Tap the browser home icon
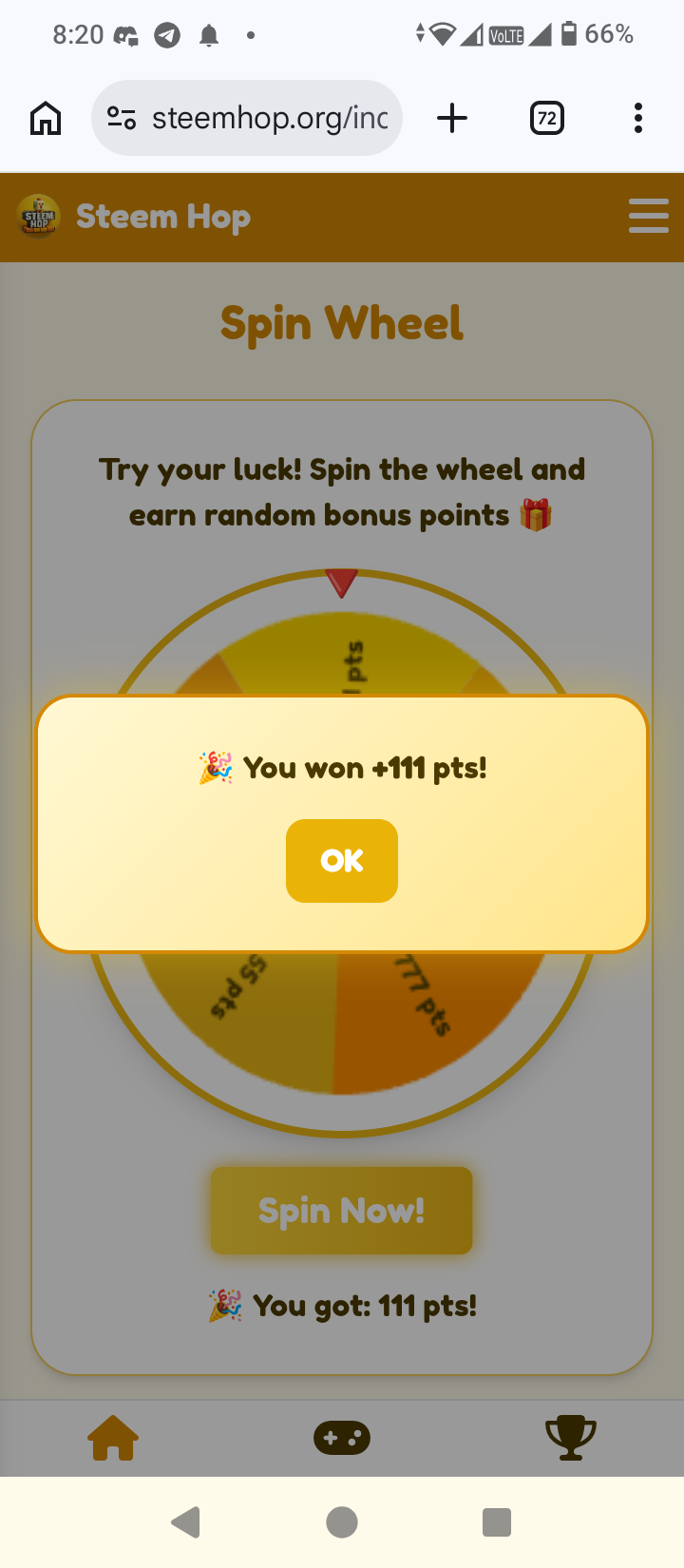The image size is (684, 1568). tap(46, 118)
